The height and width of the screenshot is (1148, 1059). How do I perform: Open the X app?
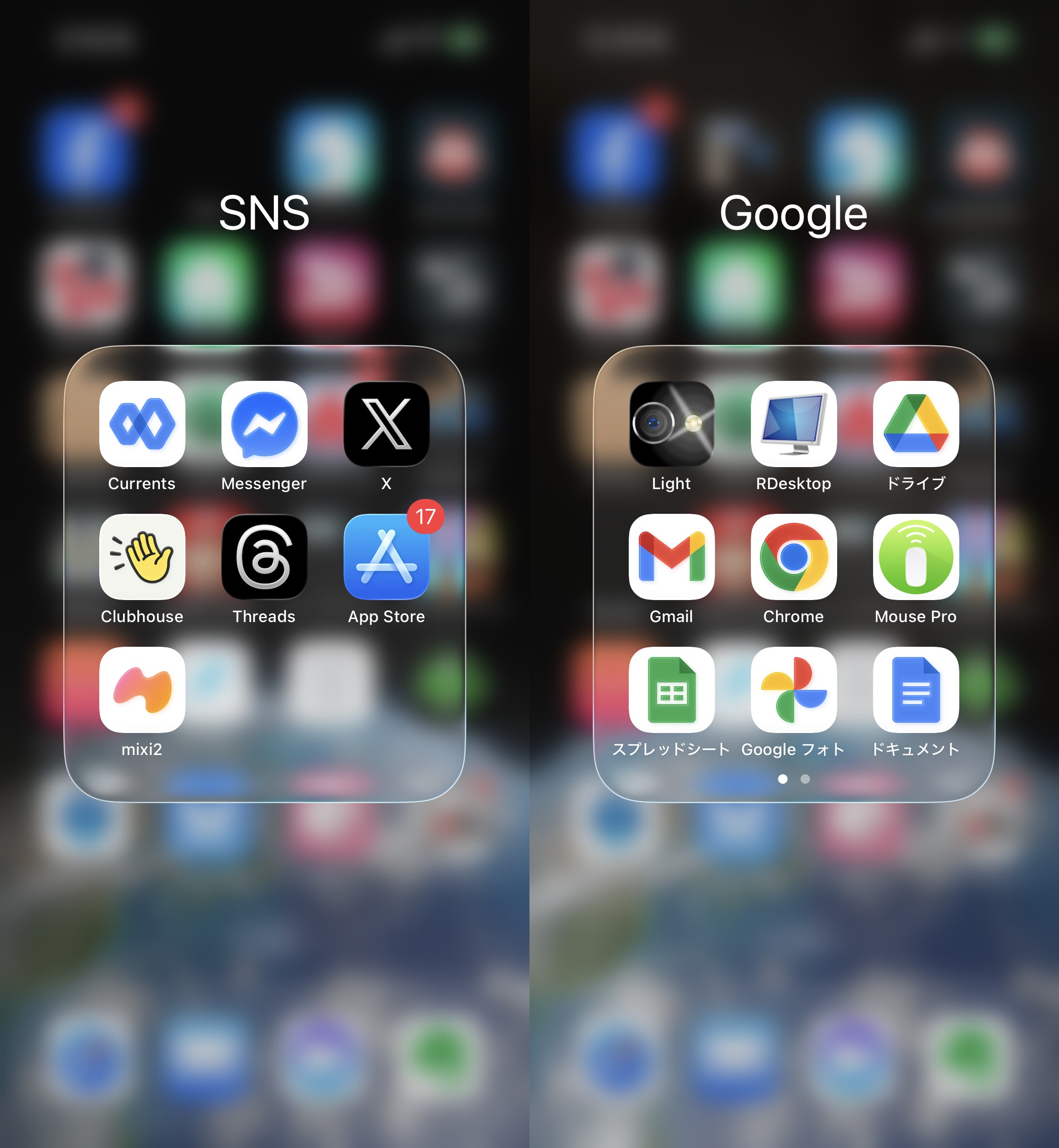[386, 424]
